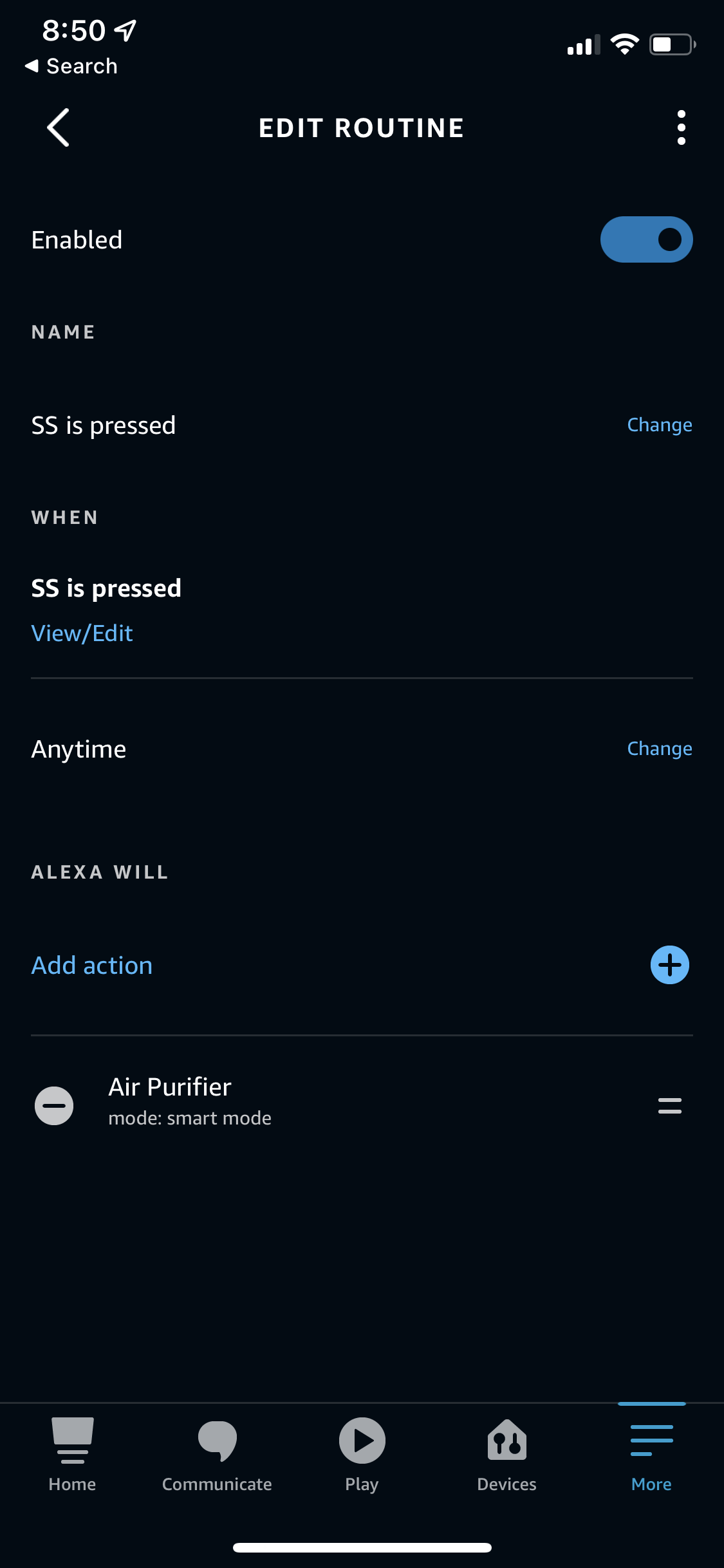Viewport: 724px width, 1568px height.
Task: Open the three-dot overflow menu
Action: tap(681, 127)
